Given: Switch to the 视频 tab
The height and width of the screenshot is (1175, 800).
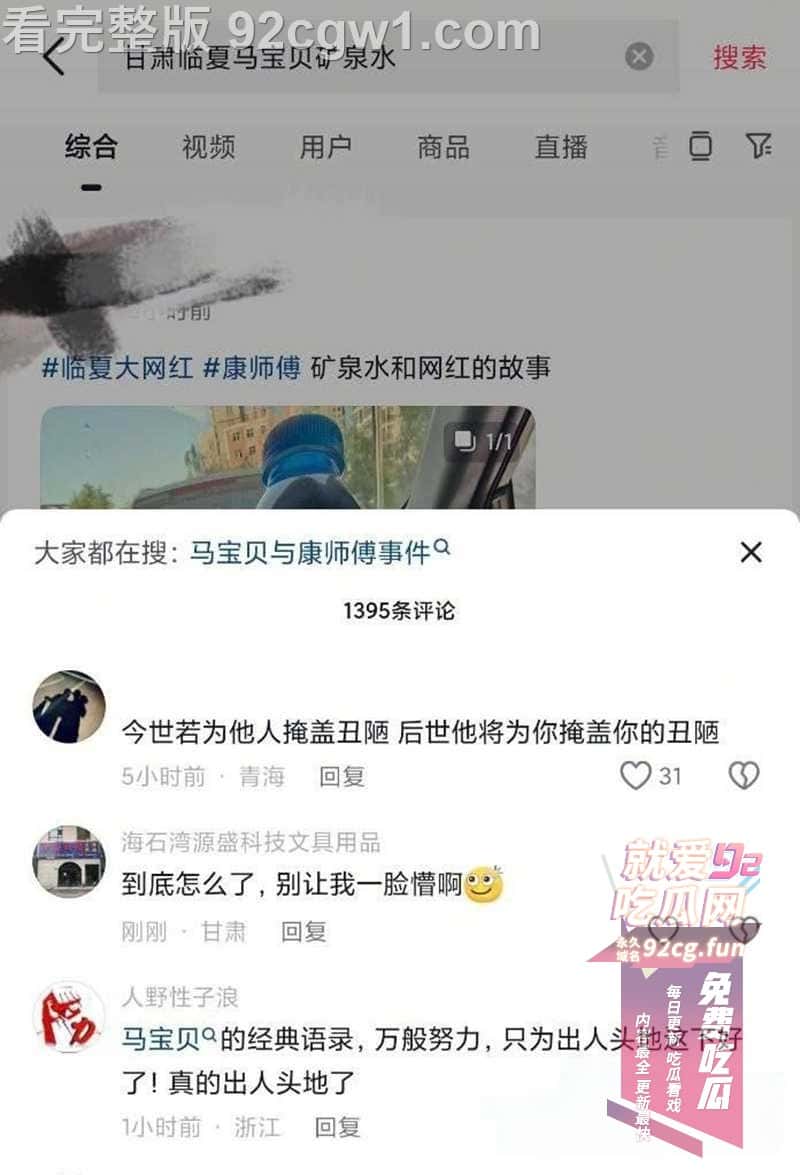Looking at the screenshot, I should pyautogui.click(x=208, y=148).
